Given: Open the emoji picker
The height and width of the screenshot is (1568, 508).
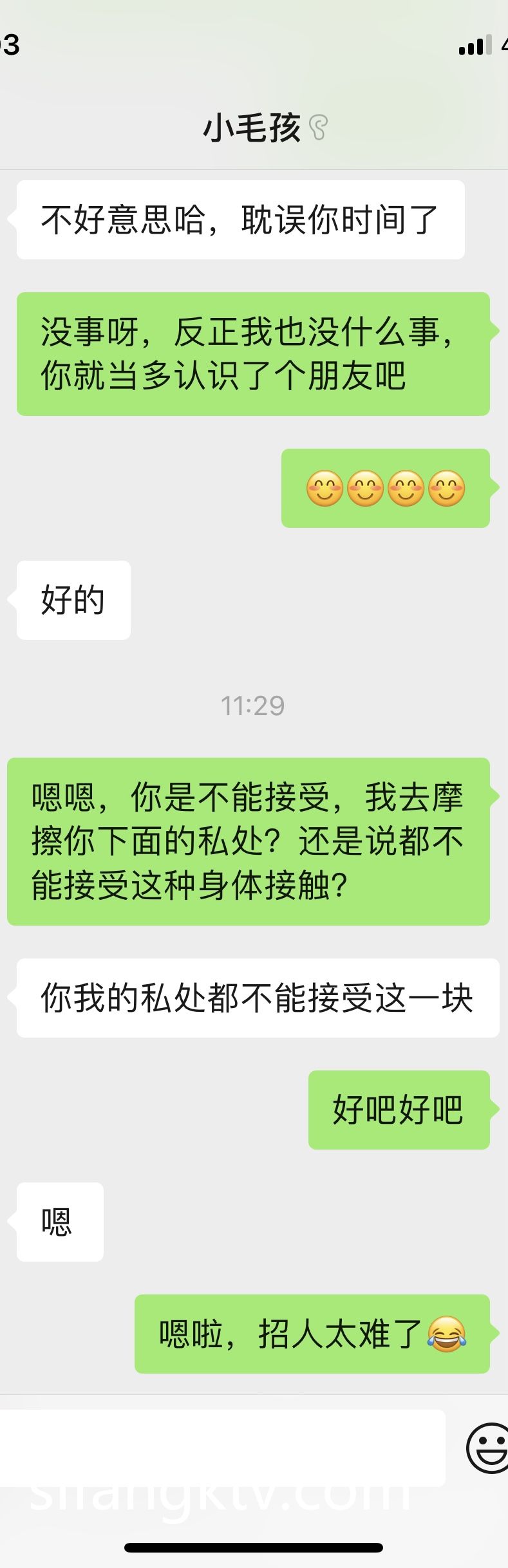Looking at the screenshot, I should tap(487, 1448).
